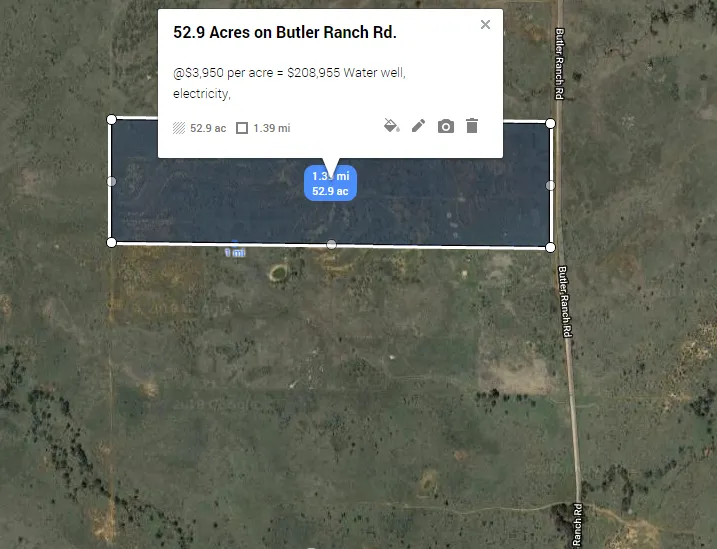The width and height of the screenshot is (717, 549).
Task: Open the paint bucket style options
Action: click(391, 126)
